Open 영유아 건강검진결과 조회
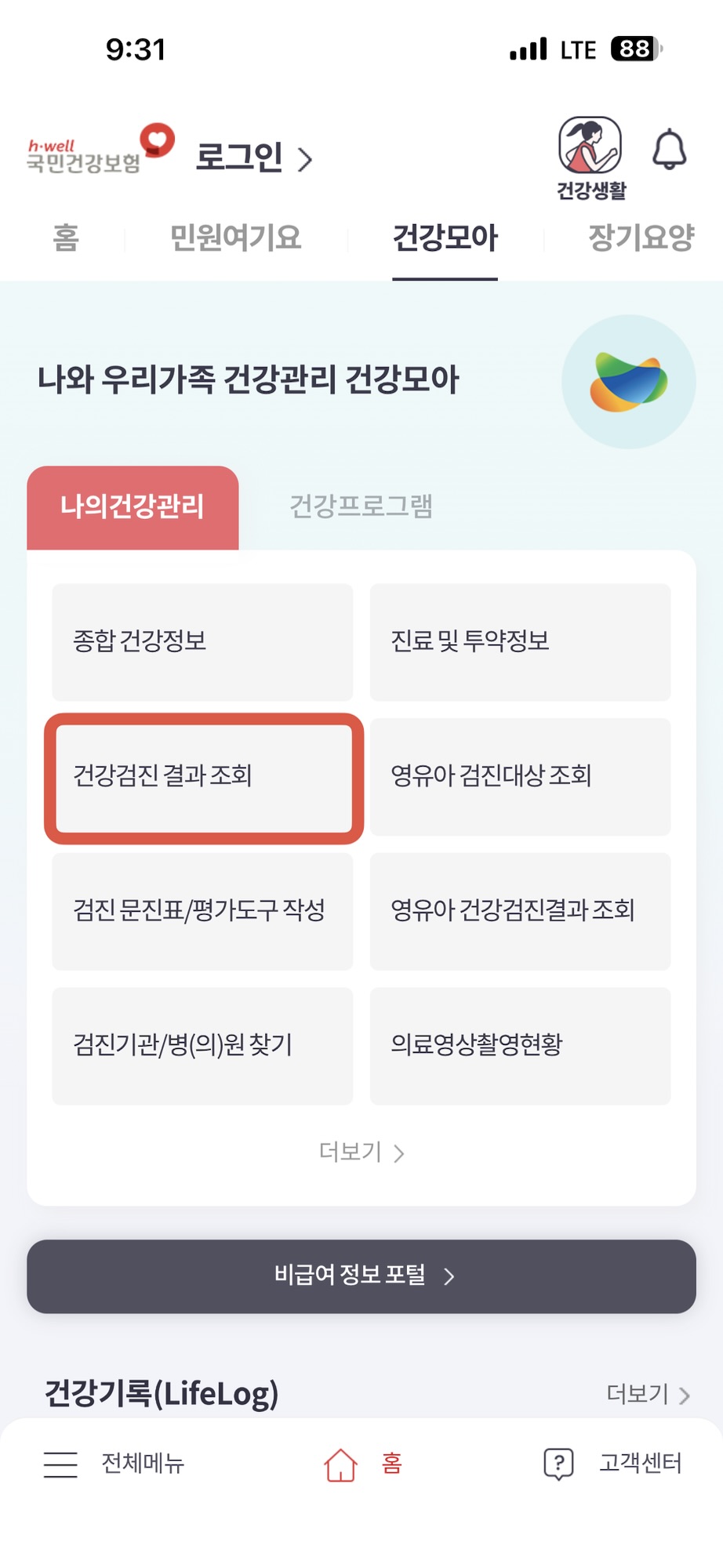723x1568 pixels. pyautogui.click(x=520, y=911)
